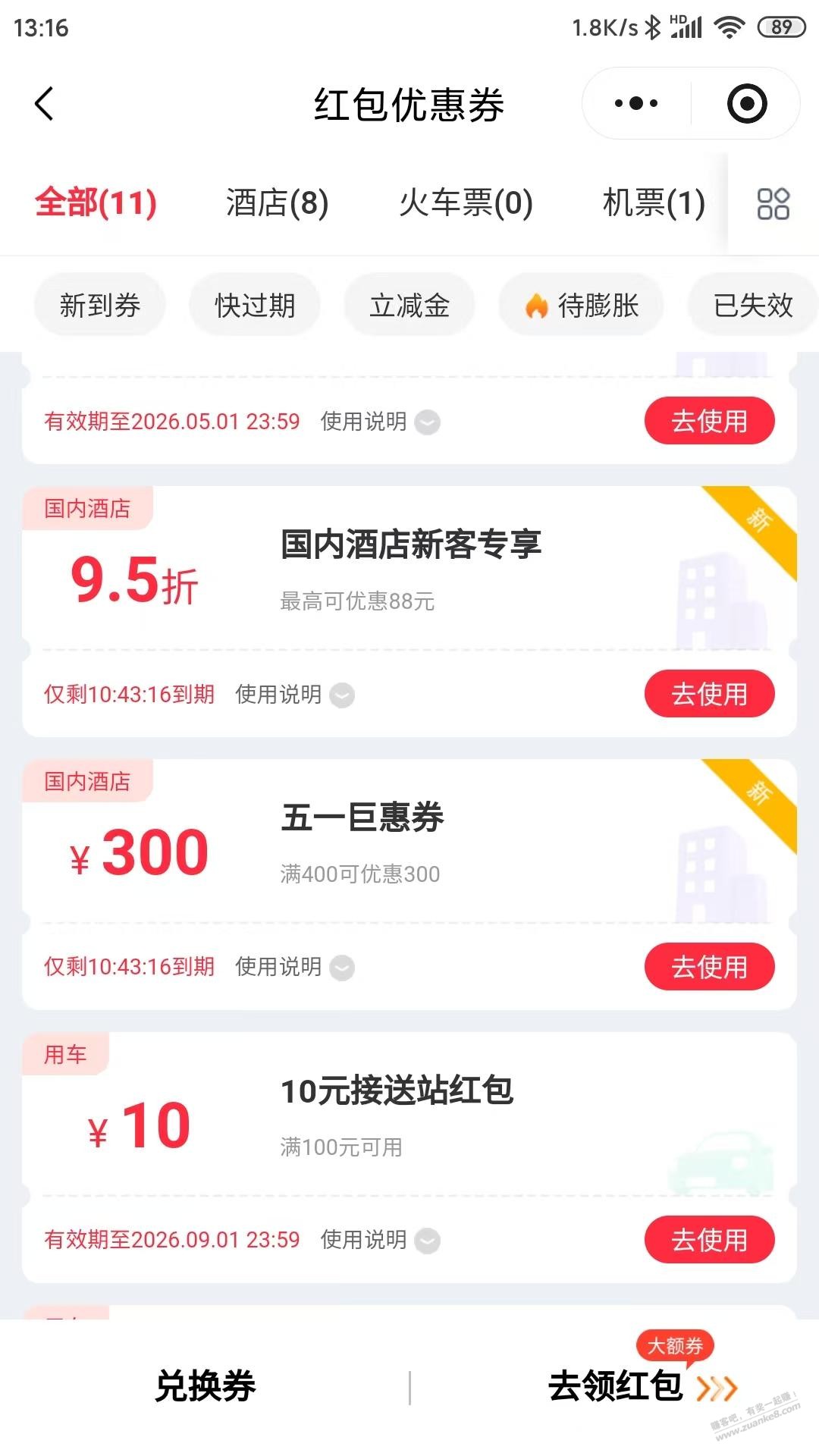819x1456 pixels.
Task: Open 兑换券 to redeem a coupon
Action: [x=205, y=1386]
